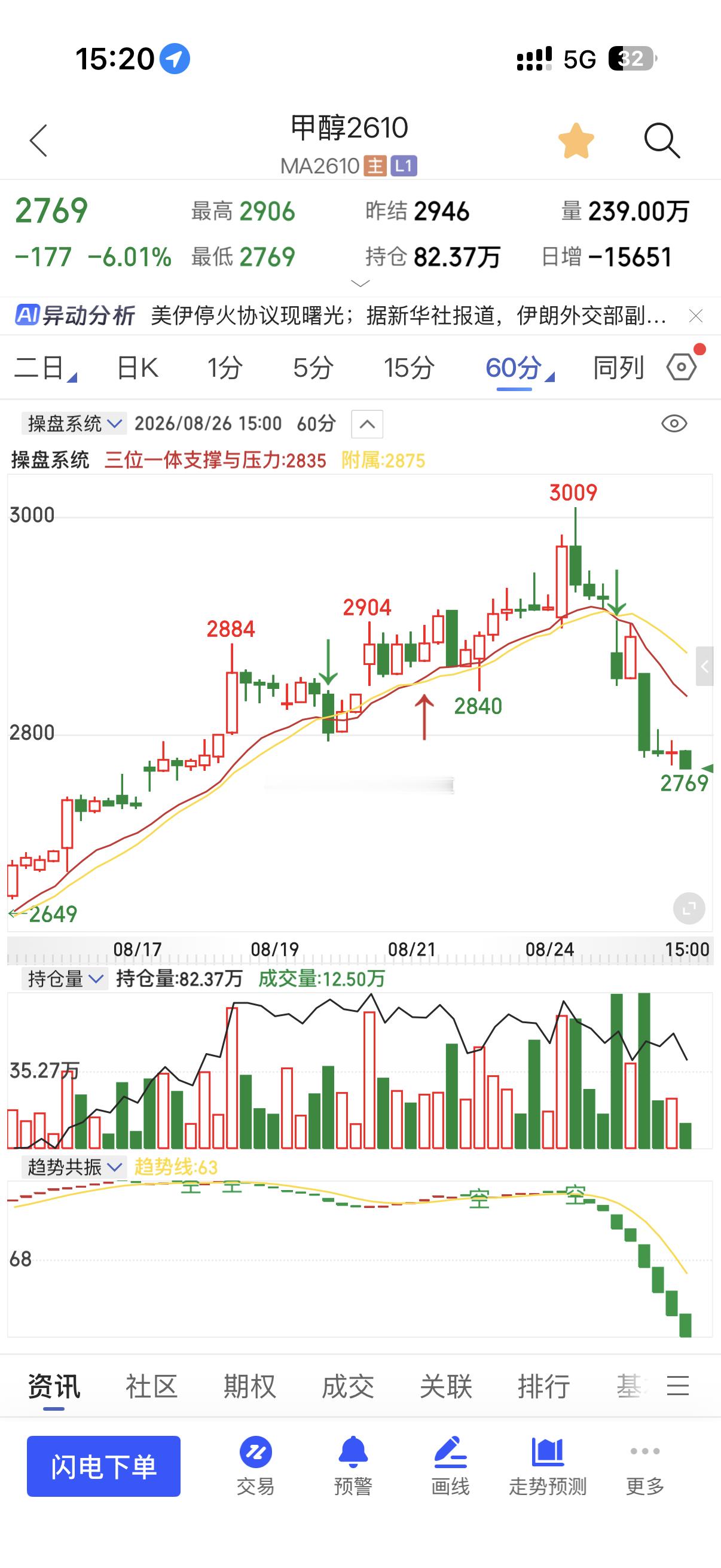Go back using the top-left arrow

pos(38,141)
